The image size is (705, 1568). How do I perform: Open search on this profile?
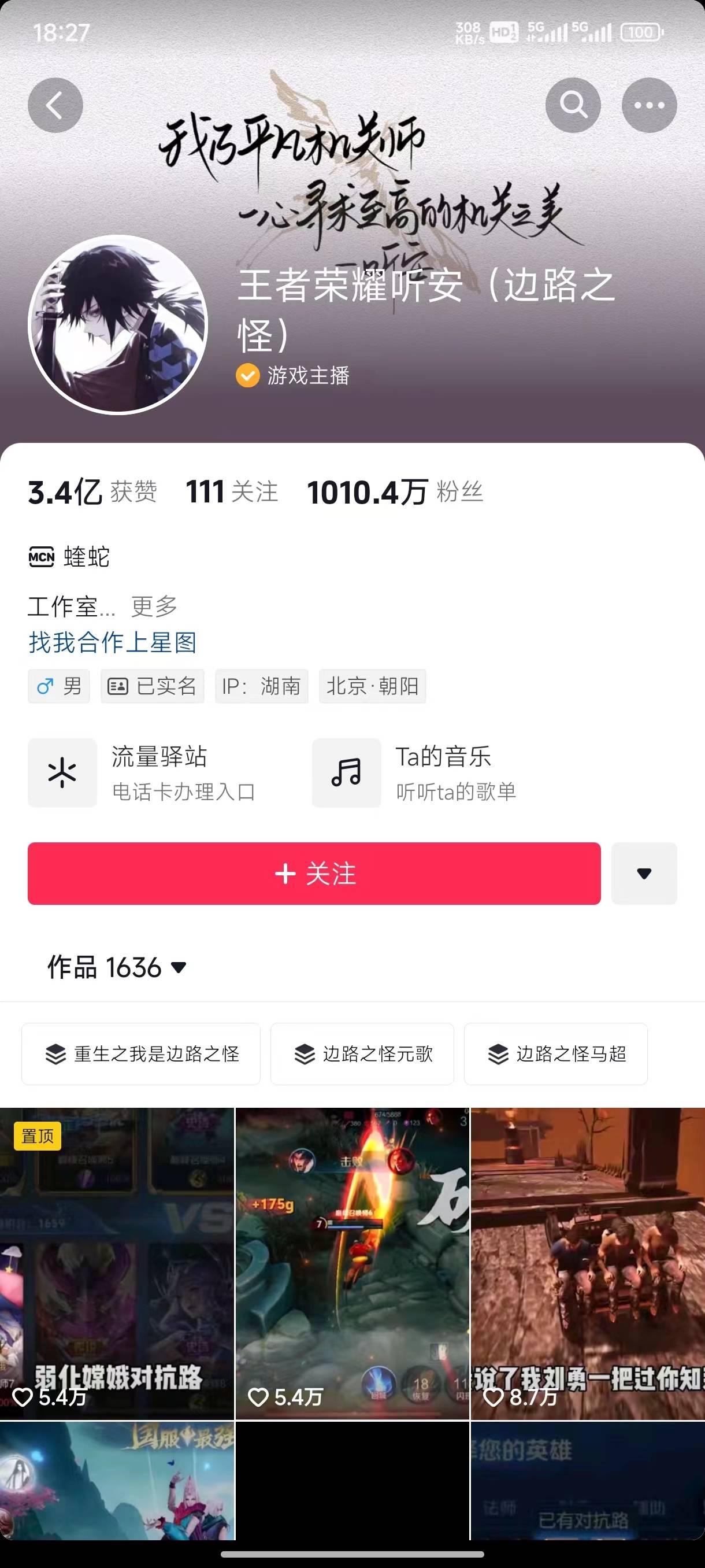point(573,105)
